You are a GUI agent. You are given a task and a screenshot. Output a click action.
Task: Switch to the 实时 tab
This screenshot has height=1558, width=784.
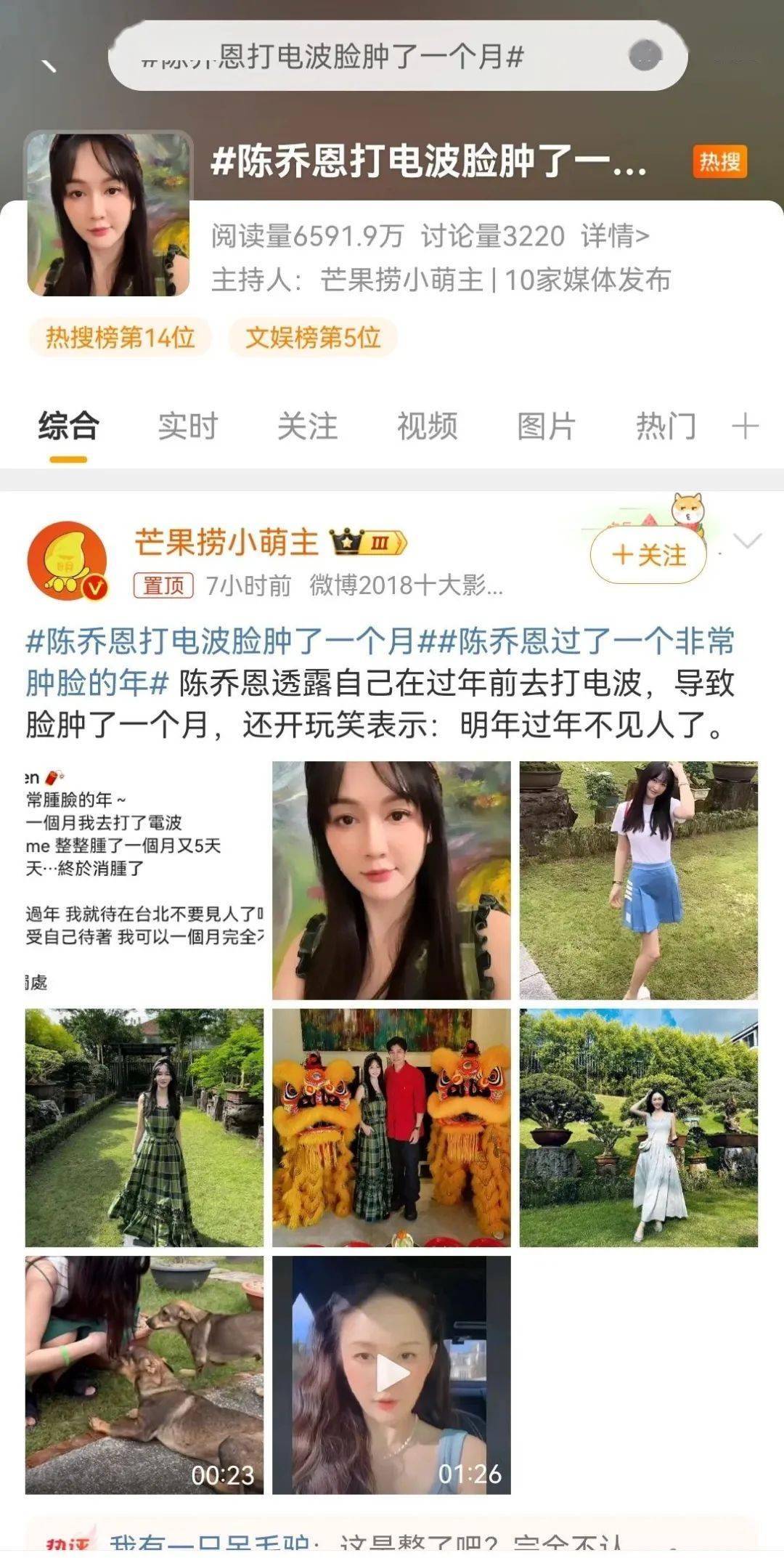188,426
